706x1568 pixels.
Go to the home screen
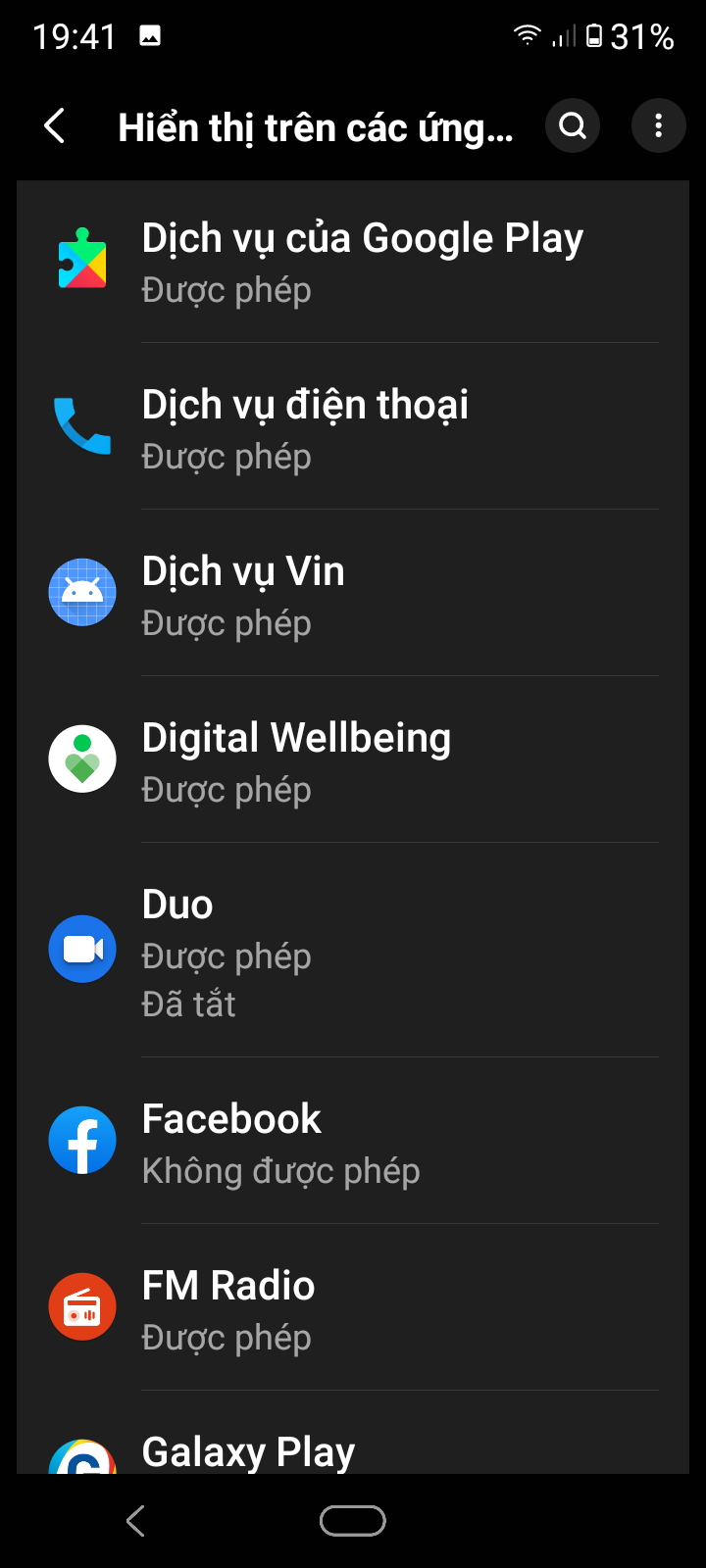pyautogui.click(x=353, y=1521)
